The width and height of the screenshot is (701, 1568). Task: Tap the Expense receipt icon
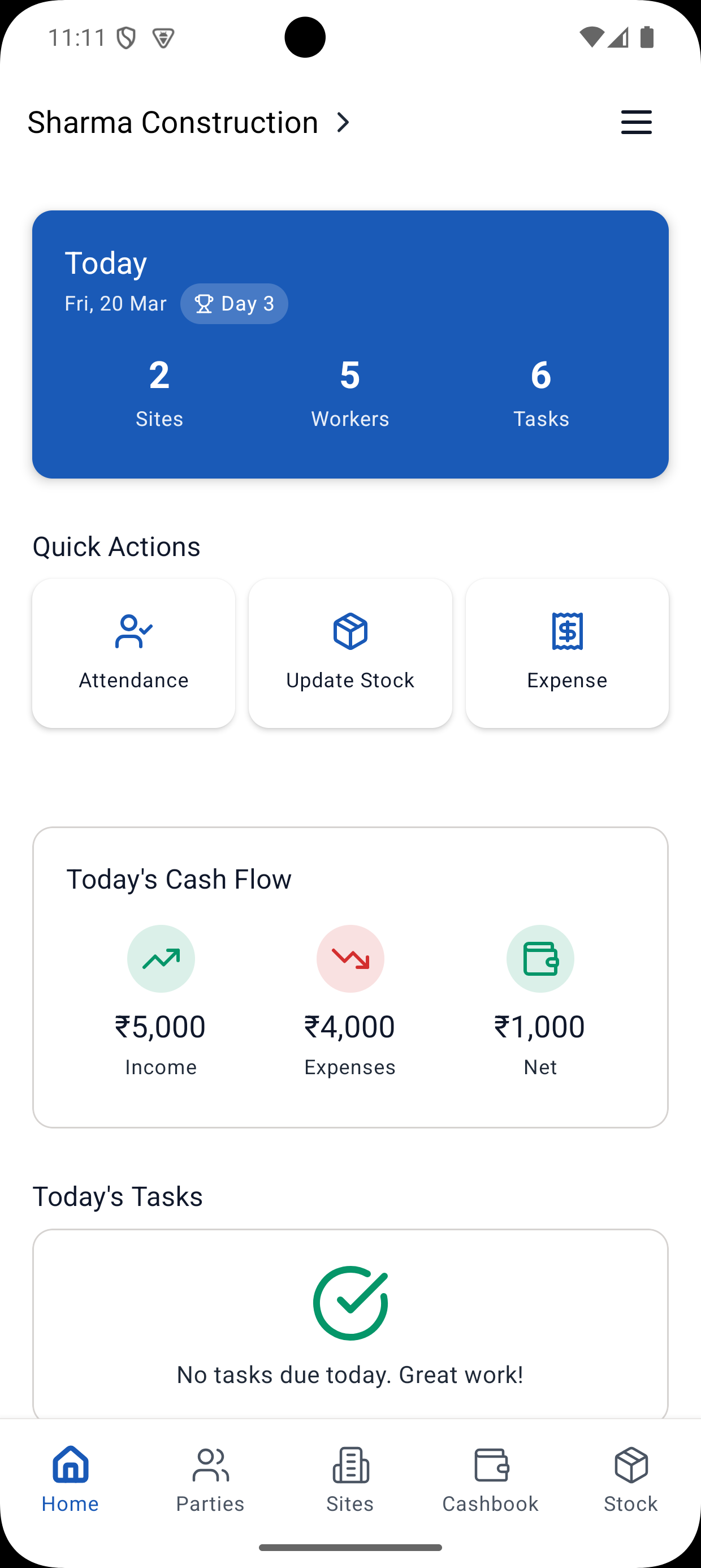coord(566,631)
